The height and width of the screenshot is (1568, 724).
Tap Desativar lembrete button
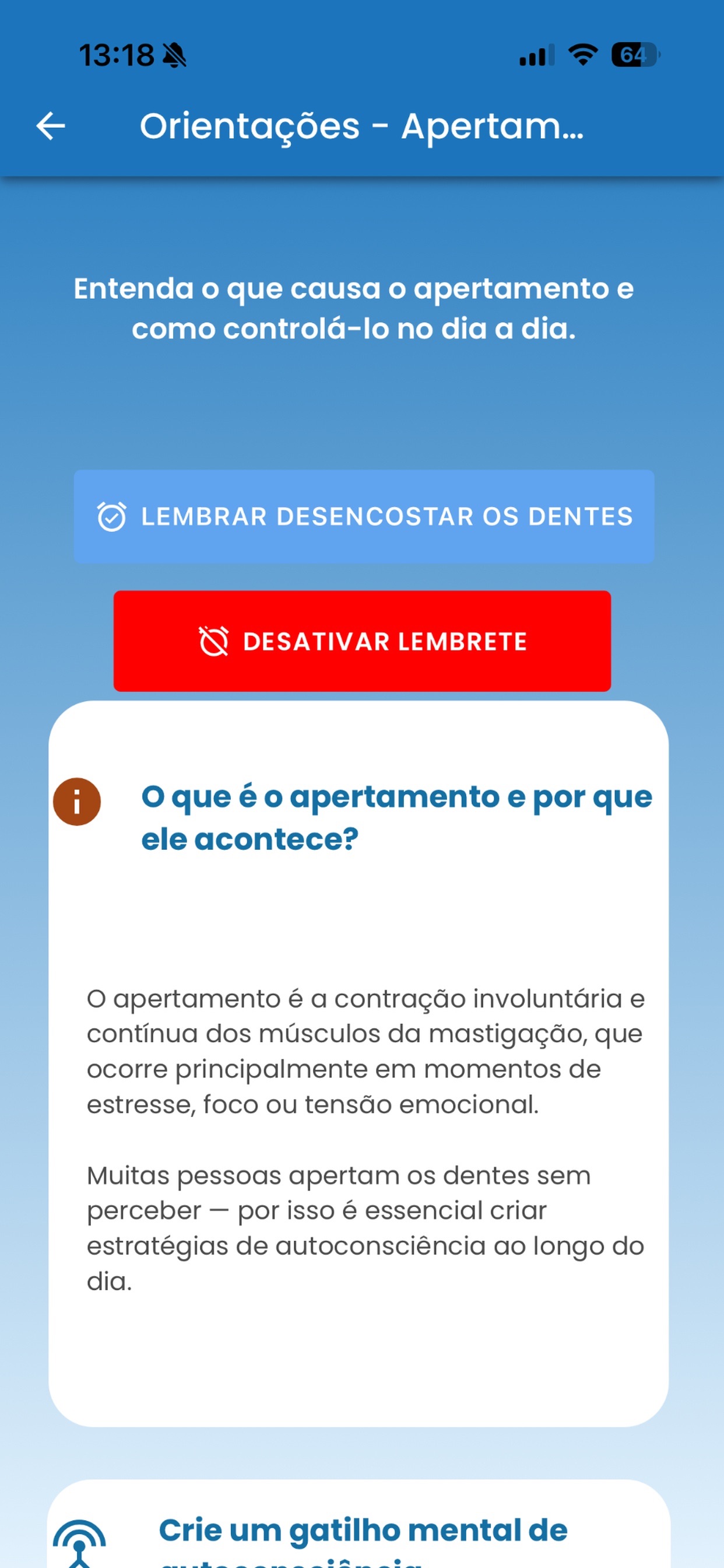(x=362, y=641)
